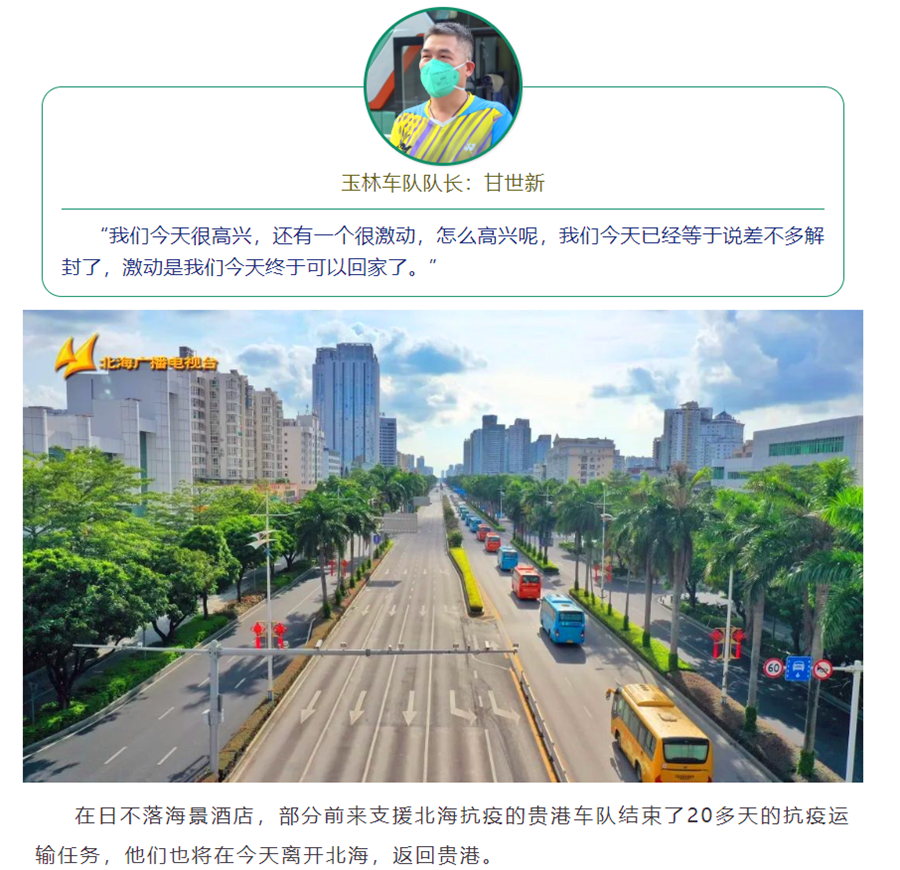Viewport: 900px width, 870px height.
Task: Open the Beihai street bus convoy photo
Action: [442, 546]
